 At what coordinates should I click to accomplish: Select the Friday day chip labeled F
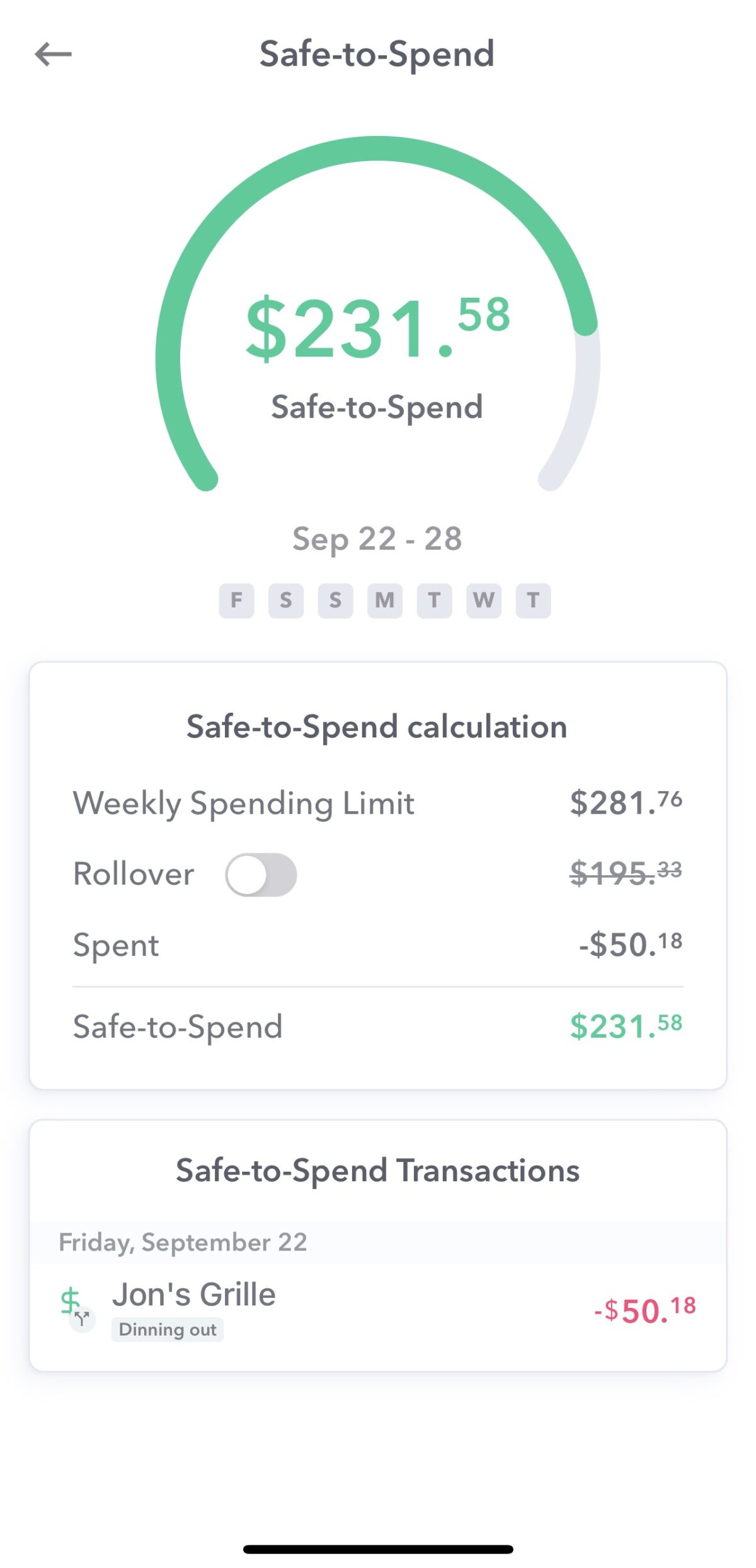pyautogui.click(x=237, y=600)
